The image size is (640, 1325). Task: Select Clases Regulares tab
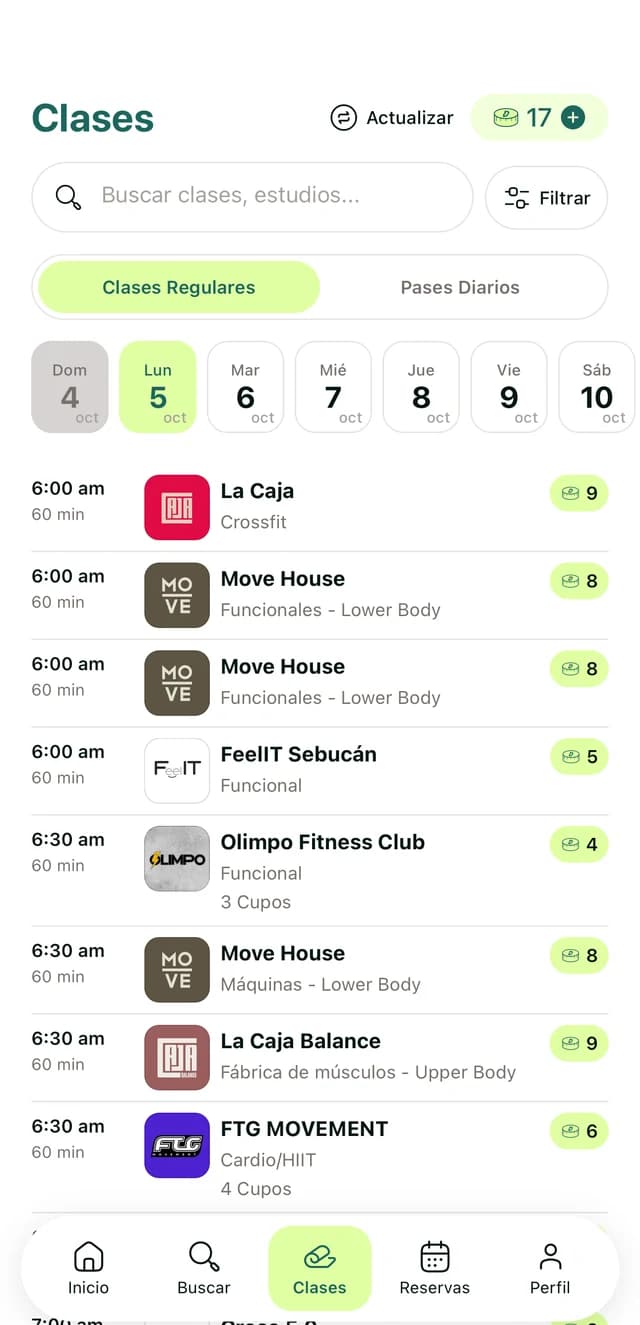click(179, 288)
